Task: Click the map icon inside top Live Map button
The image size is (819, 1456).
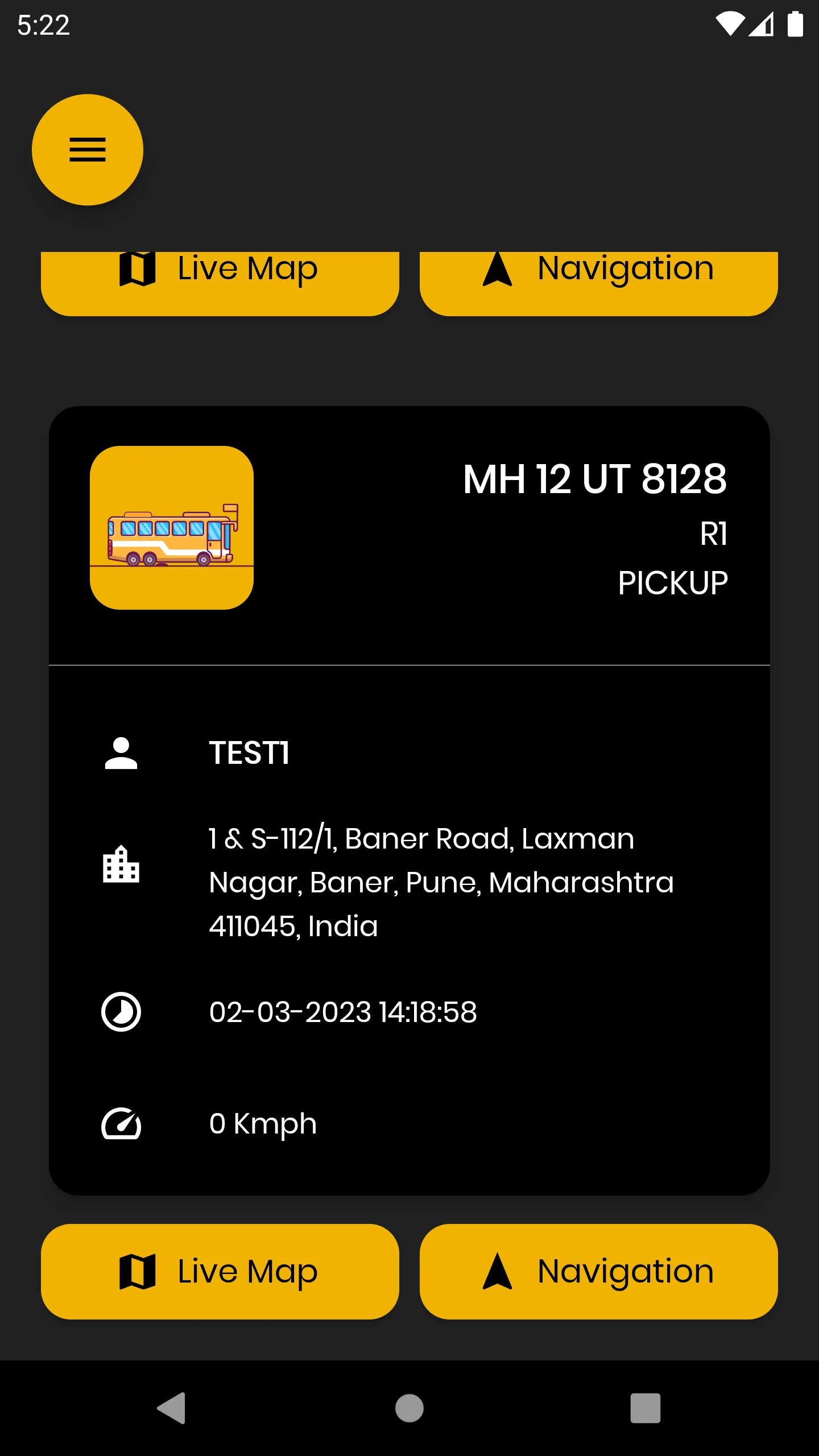Action: tap(136, 268)
